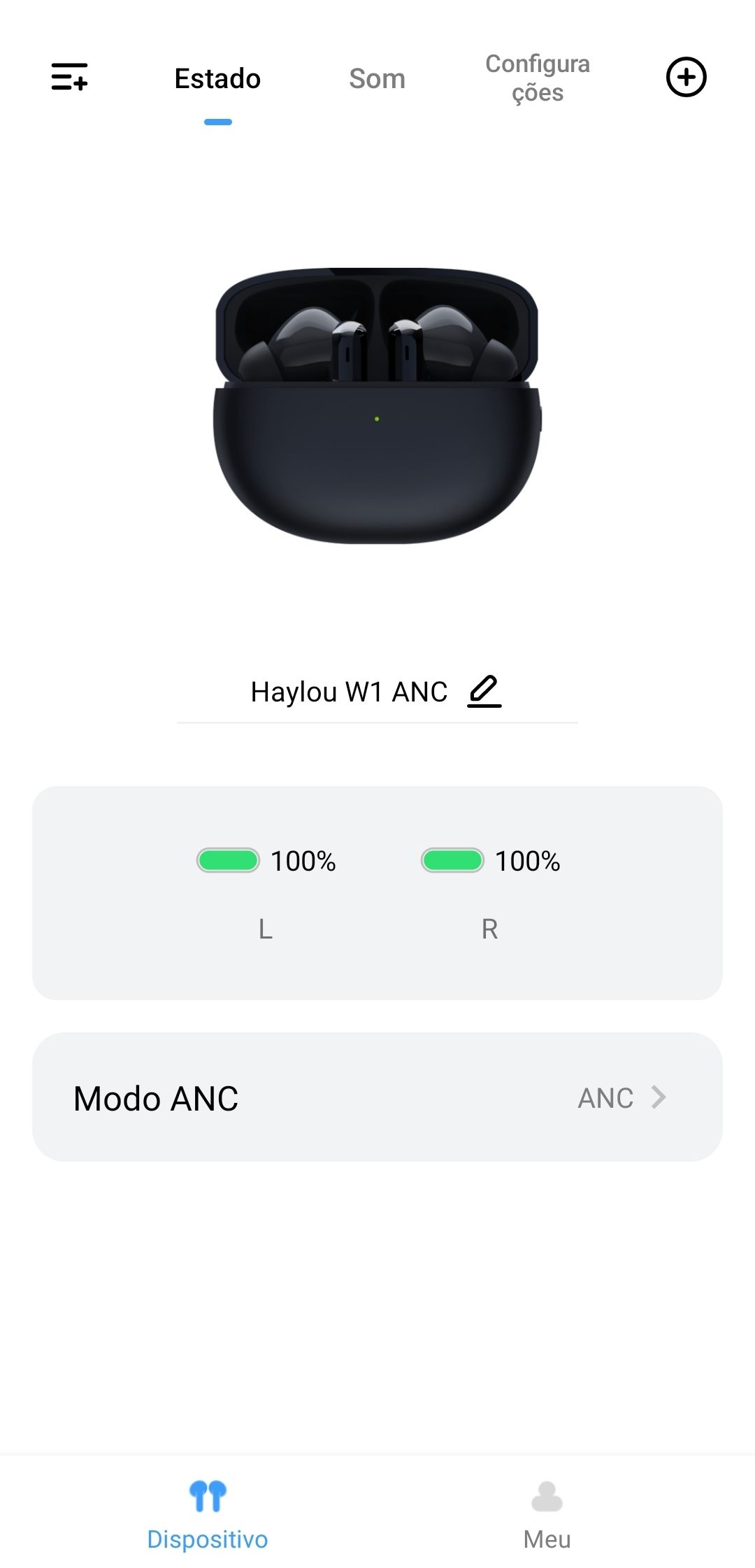The height and width of the screenshot is (1568, 755).
Task: Open the device list menu icon
Action: click(69, 76)
